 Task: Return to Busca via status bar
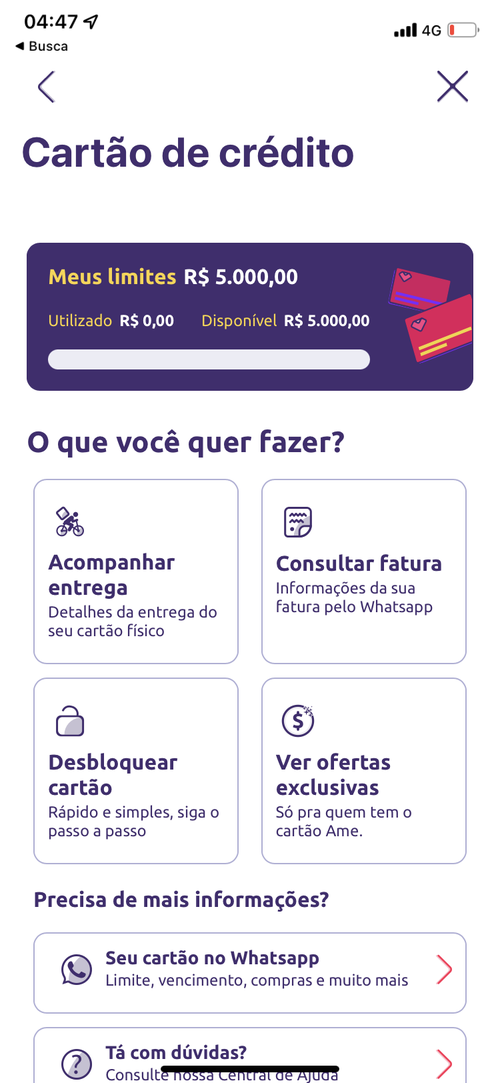pyautogui.click(x=41, y=47)
